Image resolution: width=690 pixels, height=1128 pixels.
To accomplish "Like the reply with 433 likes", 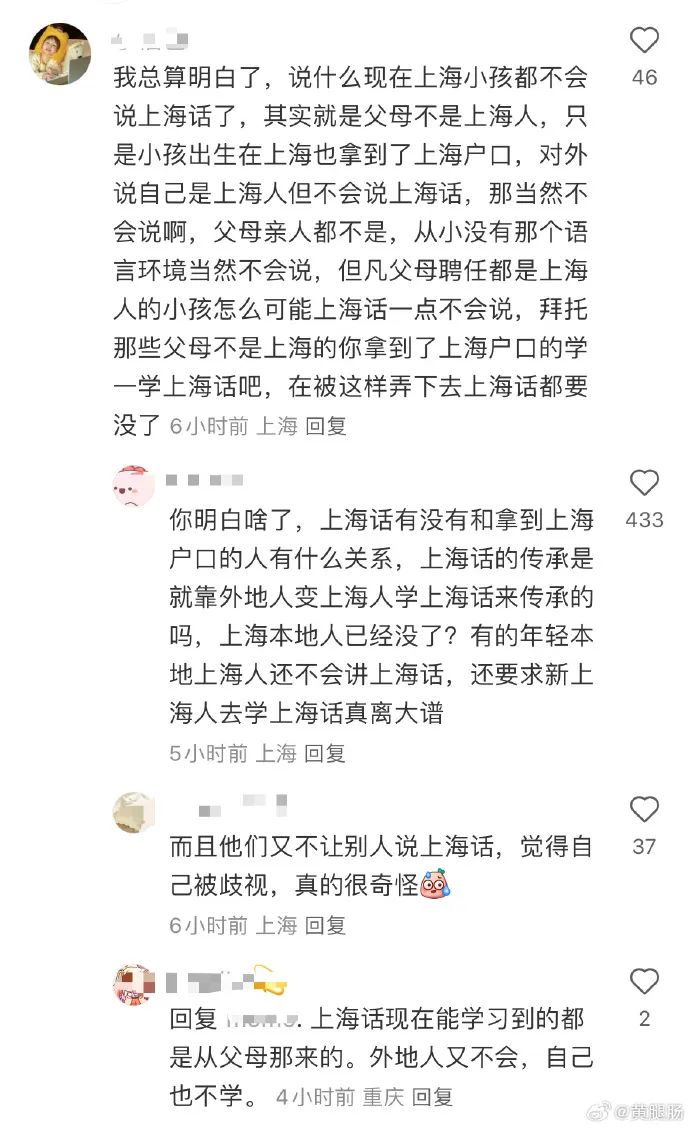I will click(x=644, y=484).
